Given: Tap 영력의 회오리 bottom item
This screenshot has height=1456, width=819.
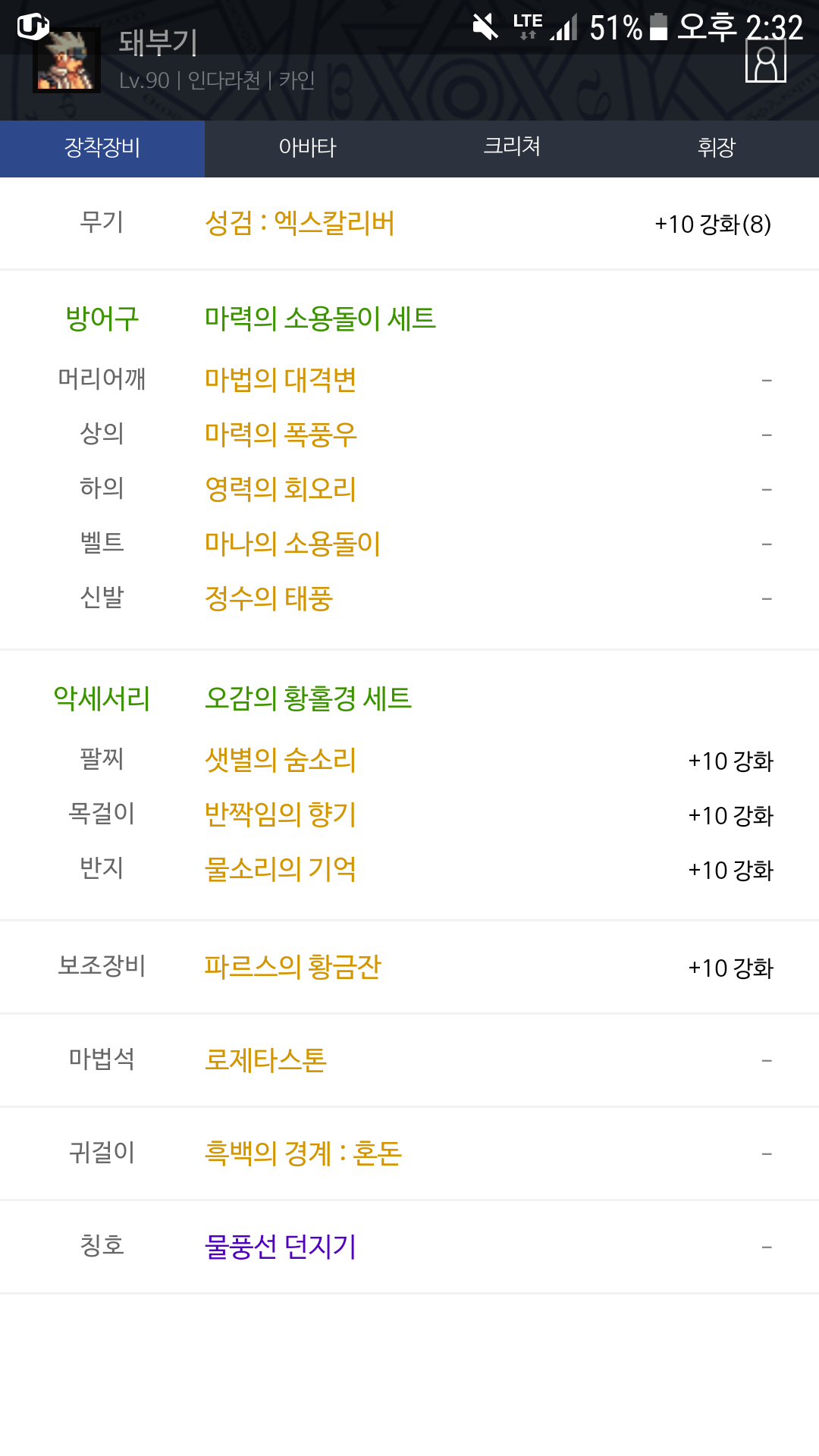Looking at the screenshot, I should tap(281, 489).
